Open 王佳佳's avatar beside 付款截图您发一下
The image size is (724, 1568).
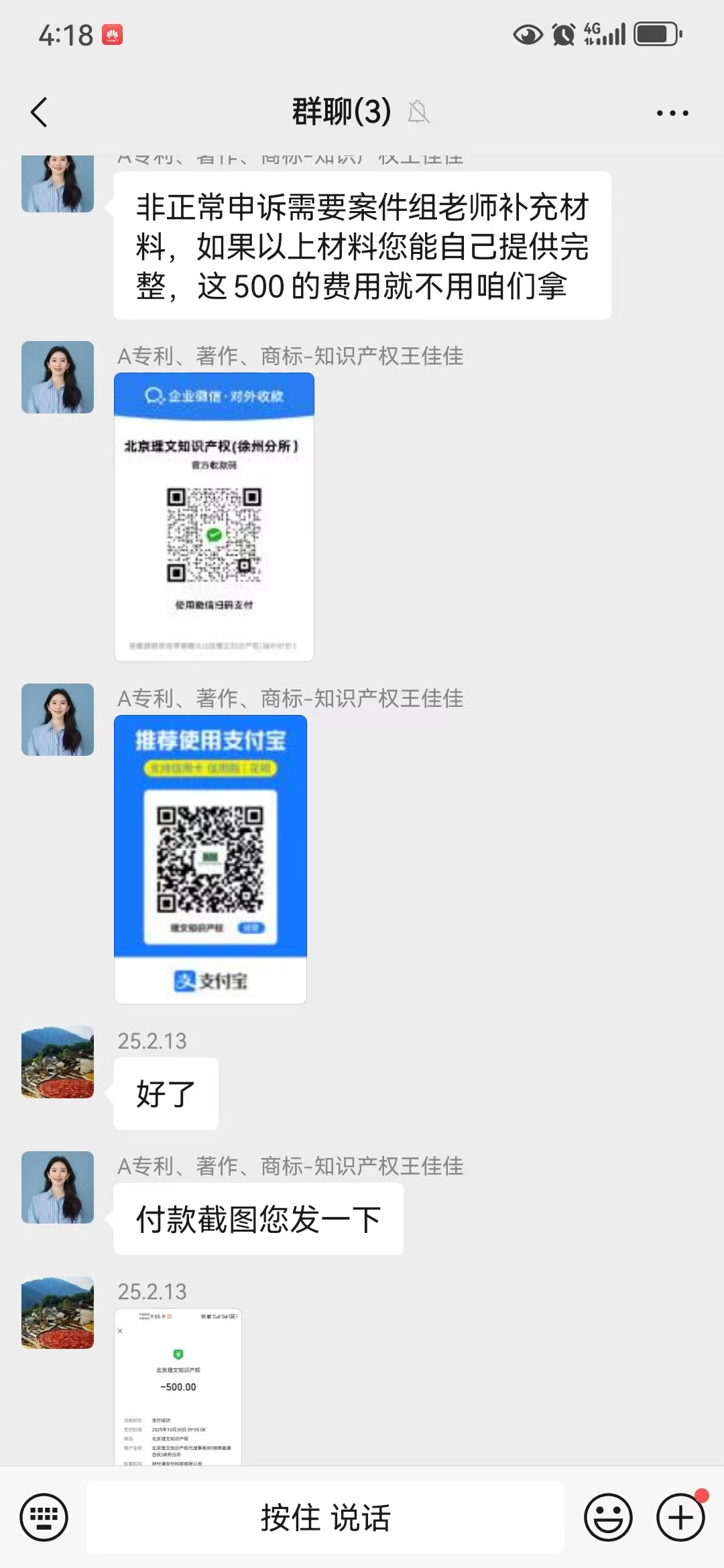[x=58, y=1187]
